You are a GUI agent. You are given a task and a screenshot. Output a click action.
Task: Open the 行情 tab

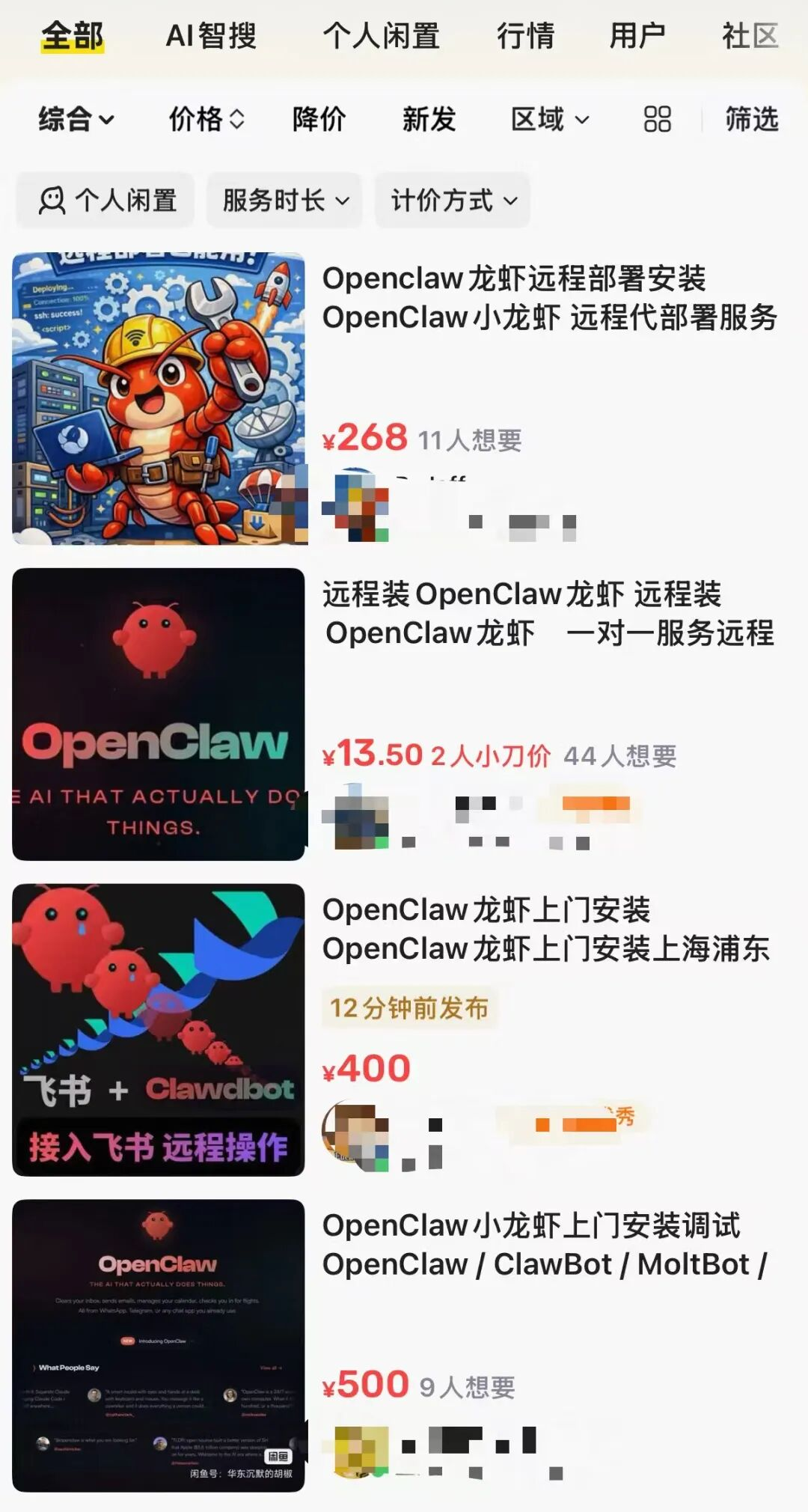(x=526, y=36)
